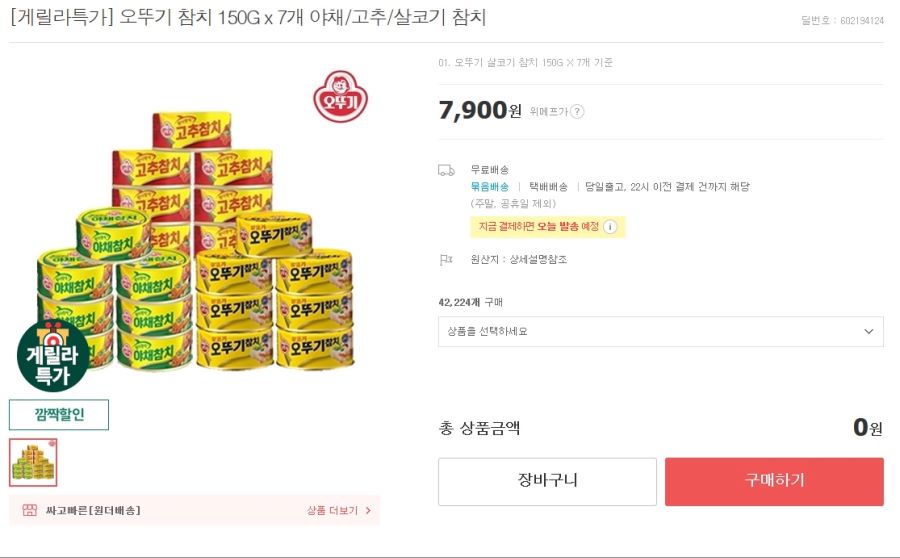The width and height of the screenshot is (900, 558).
Task: Open the 상품을 선택하세요 dropdown
Action: click(x=660, y=331)
